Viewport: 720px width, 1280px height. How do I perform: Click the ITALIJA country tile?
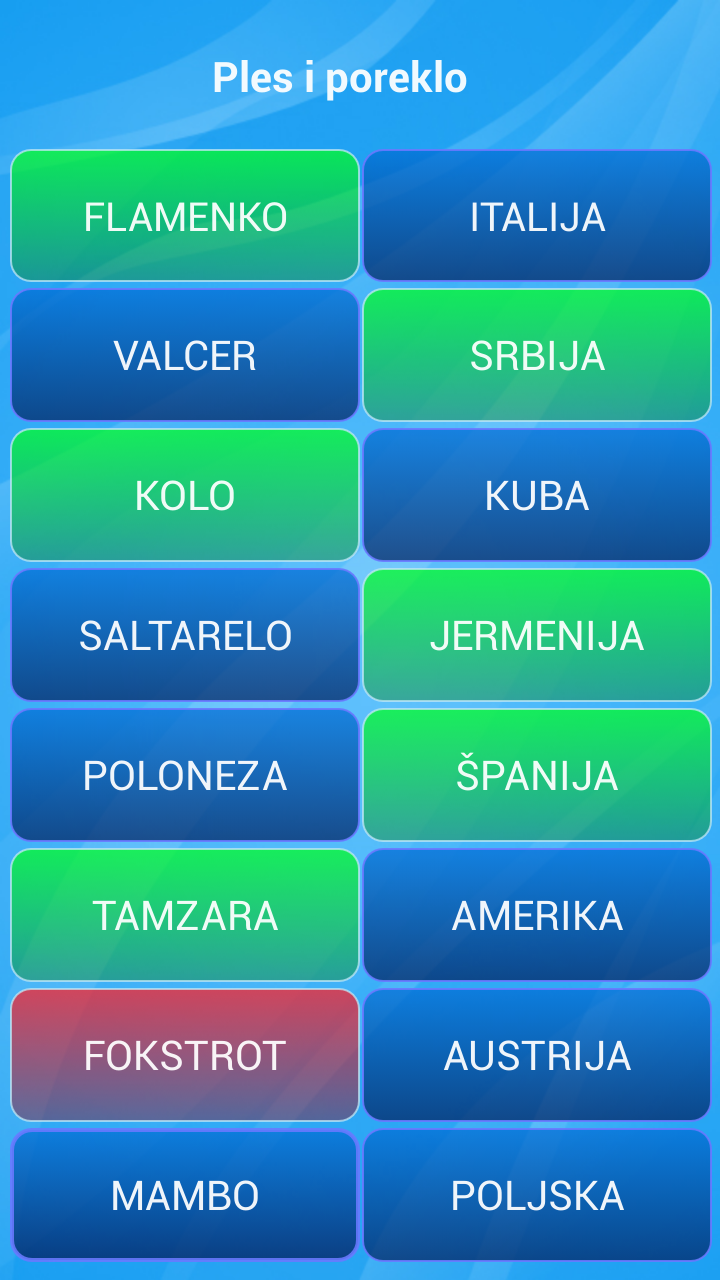point(537,215)
